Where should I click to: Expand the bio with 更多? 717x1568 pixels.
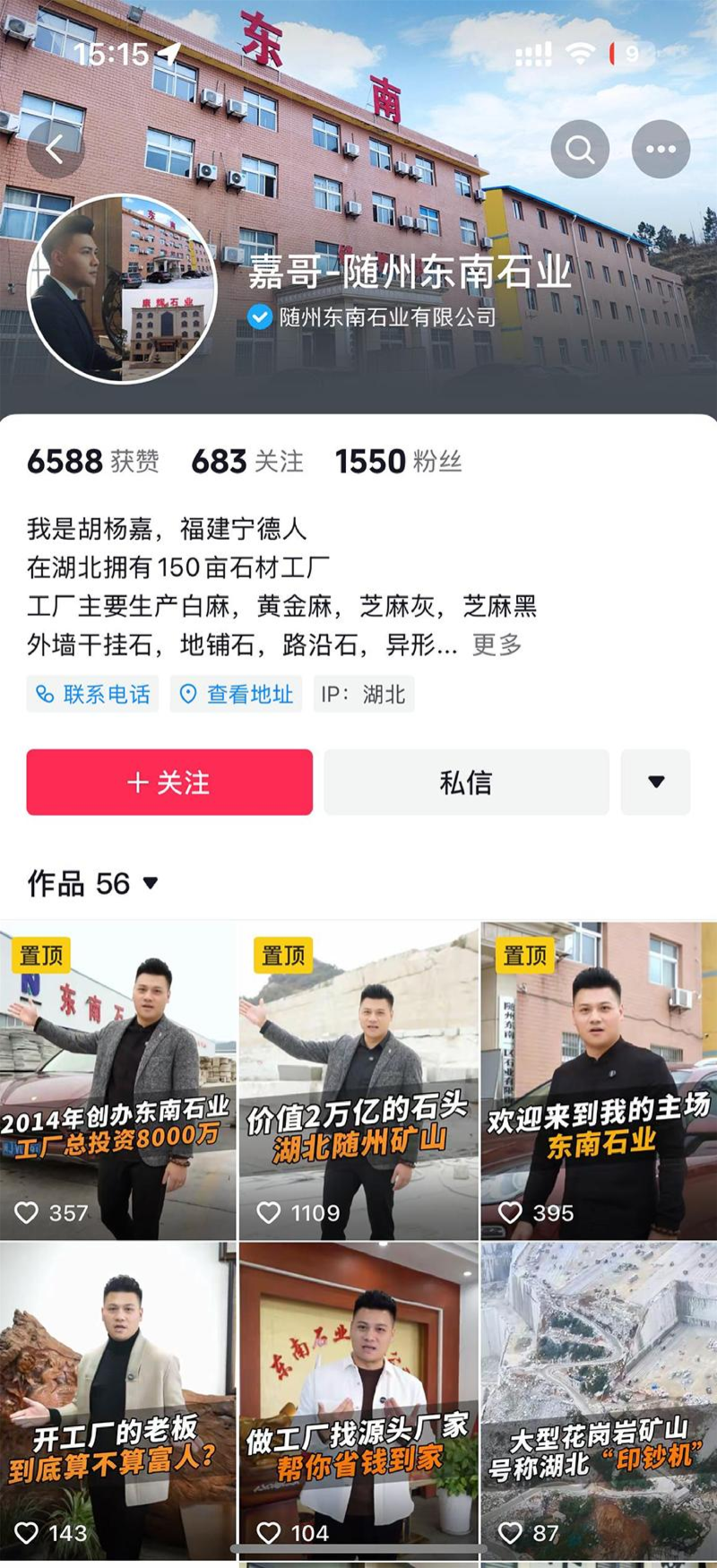[x=497, y=645]
